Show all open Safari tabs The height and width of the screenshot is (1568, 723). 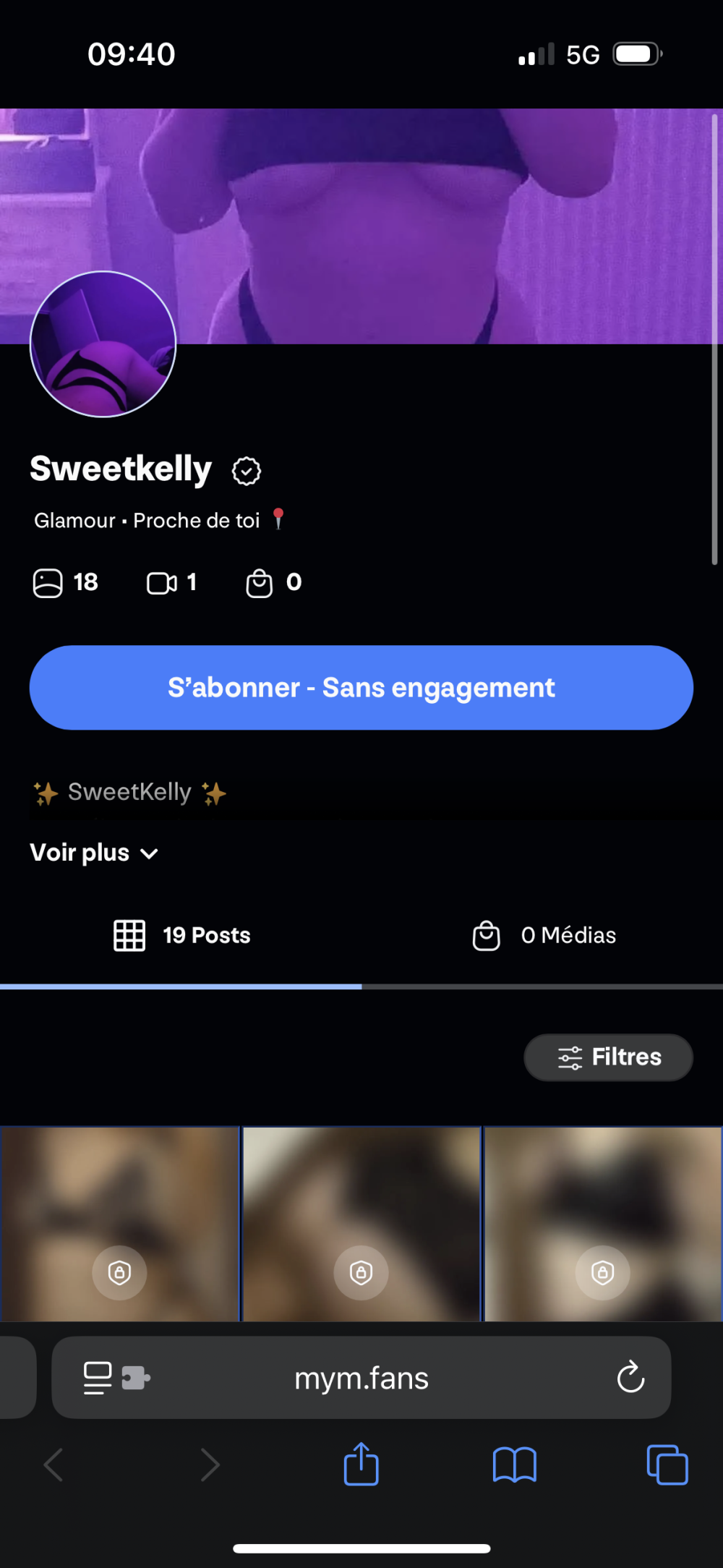667,1465
